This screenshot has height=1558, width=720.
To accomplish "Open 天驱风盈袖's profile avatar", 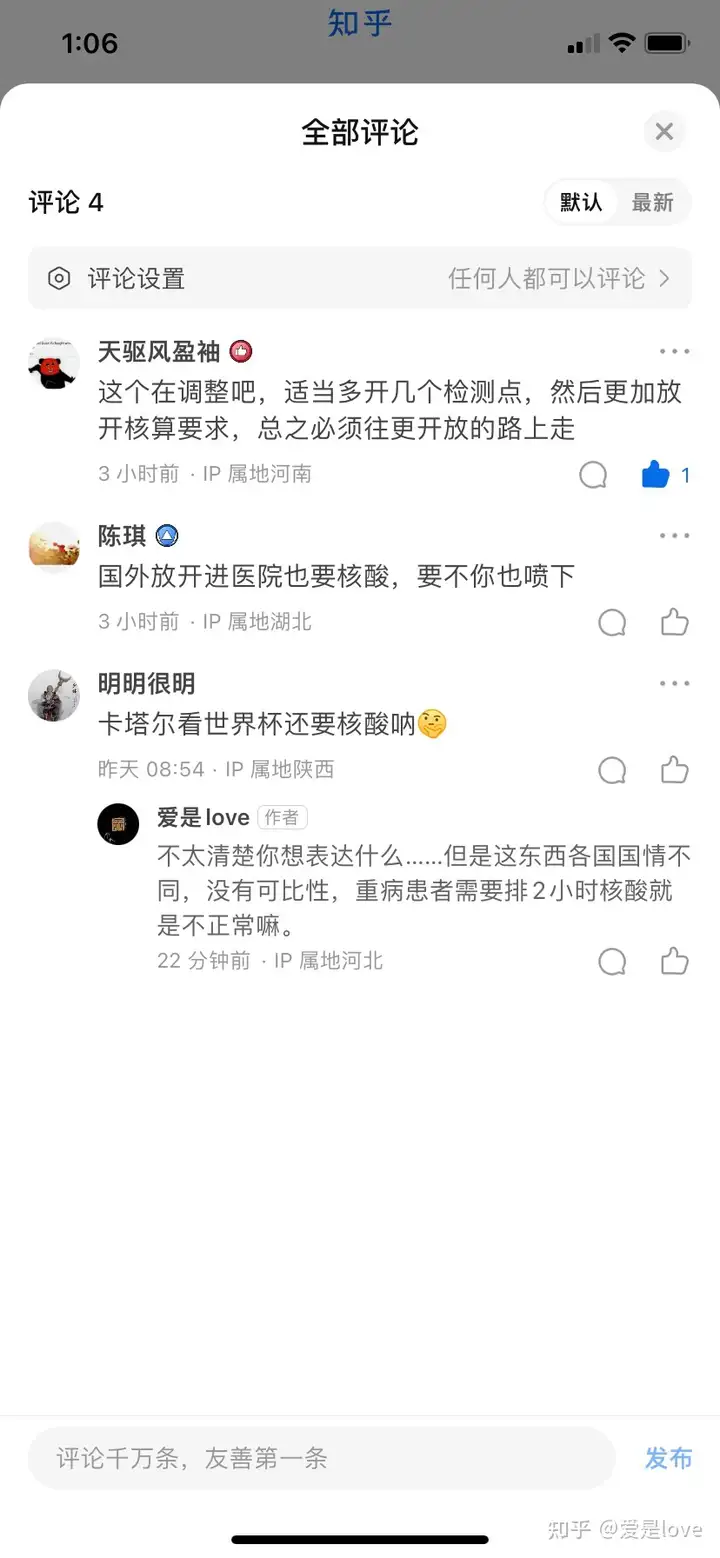I will tap(54, 363).
